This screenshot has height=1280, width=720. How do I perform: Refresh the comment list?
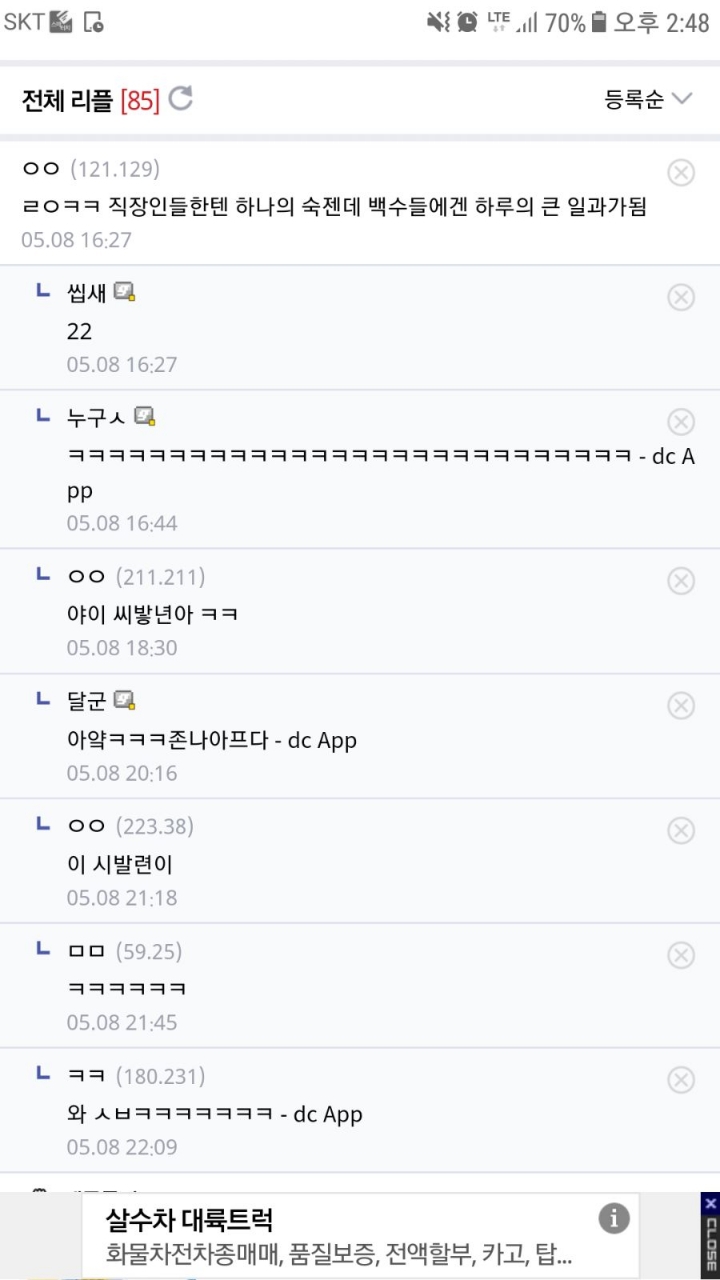coord(181,97)
